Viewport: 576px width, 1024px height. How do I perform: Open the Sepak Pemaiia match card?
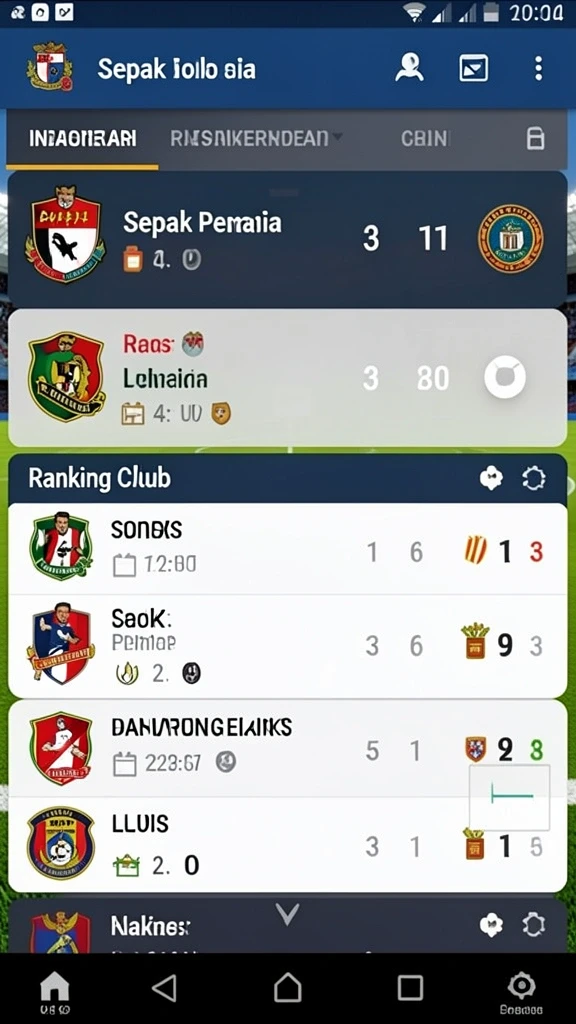pyautogui.click(x=287, y=239)
